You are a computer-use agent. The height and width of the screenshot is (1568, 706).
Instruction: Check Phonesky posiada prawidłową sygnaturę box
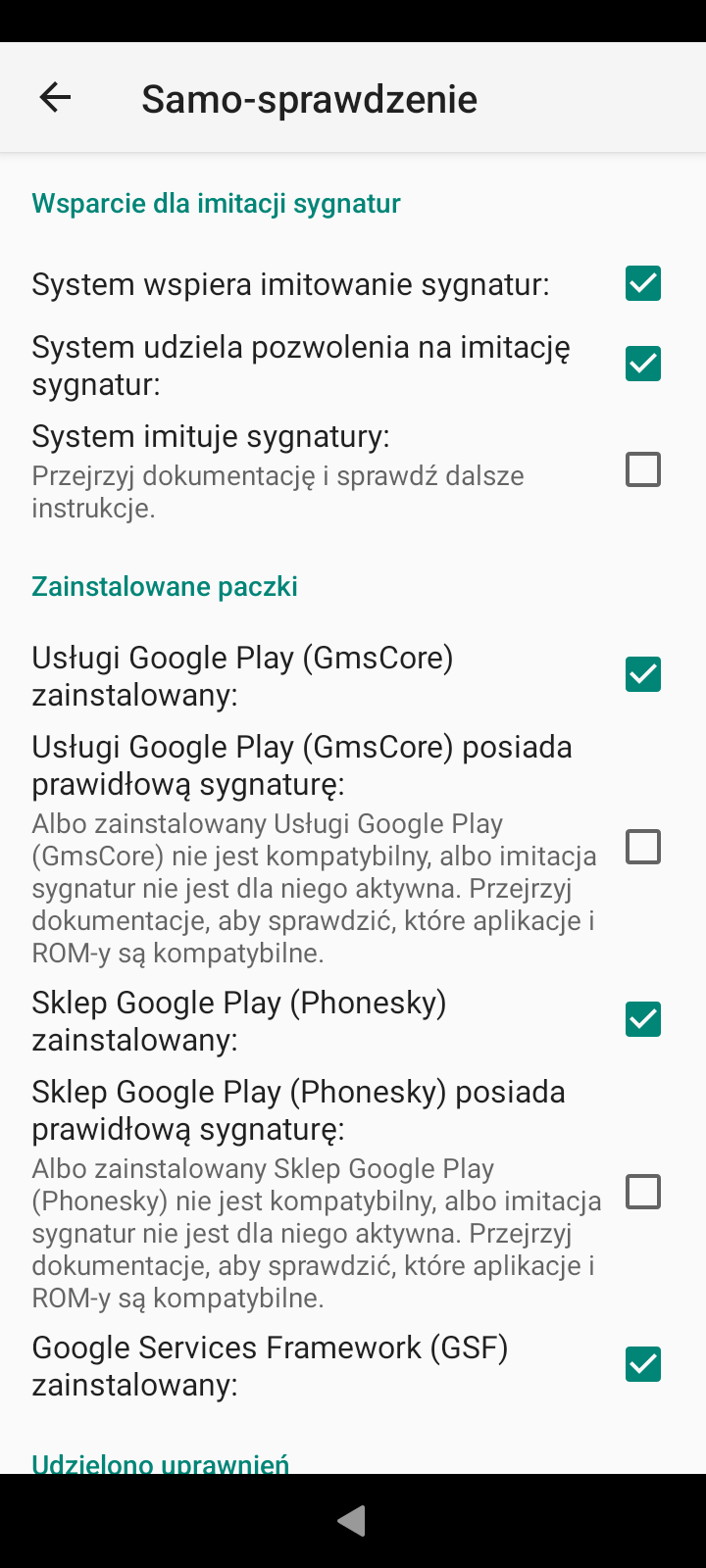coord(643,1192)
